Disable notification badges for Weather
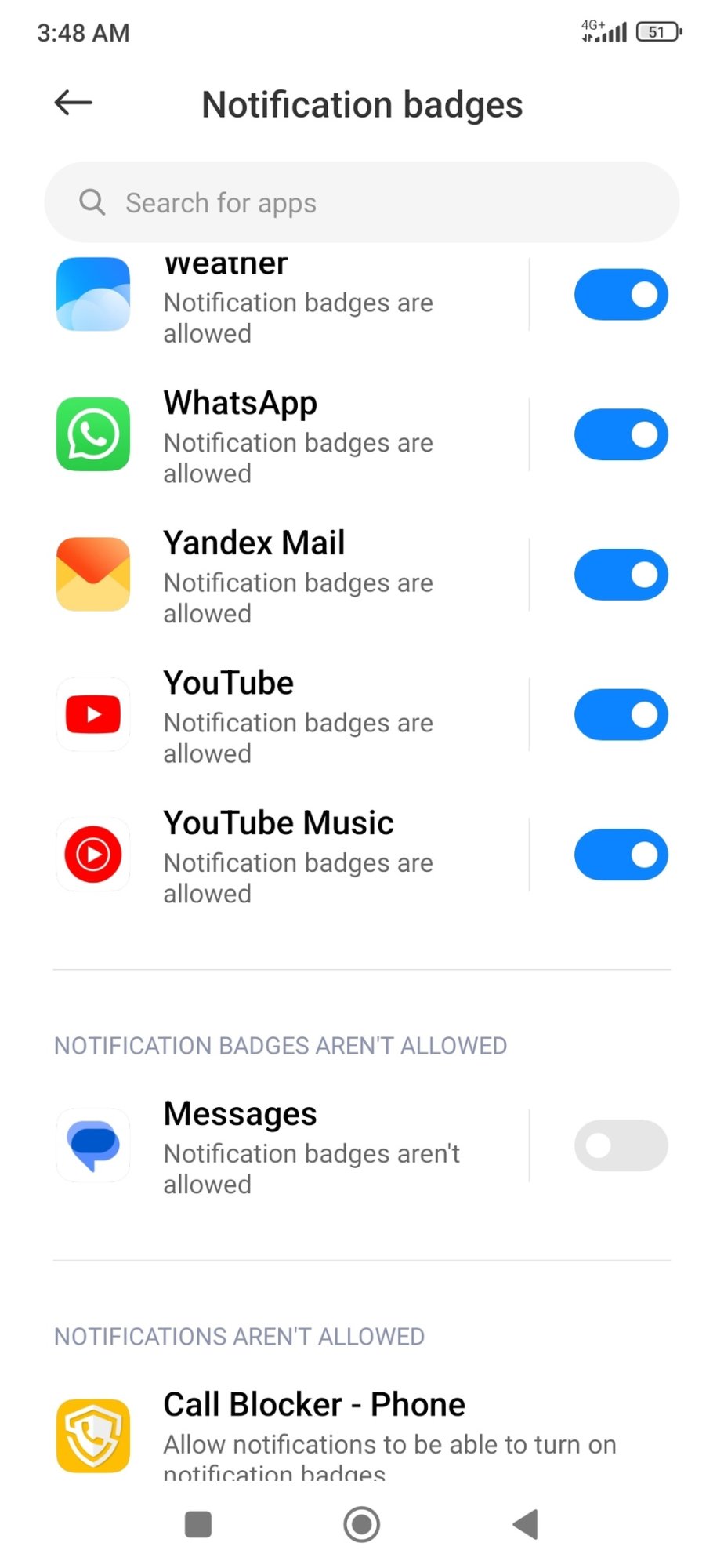 tap(621, 296)
